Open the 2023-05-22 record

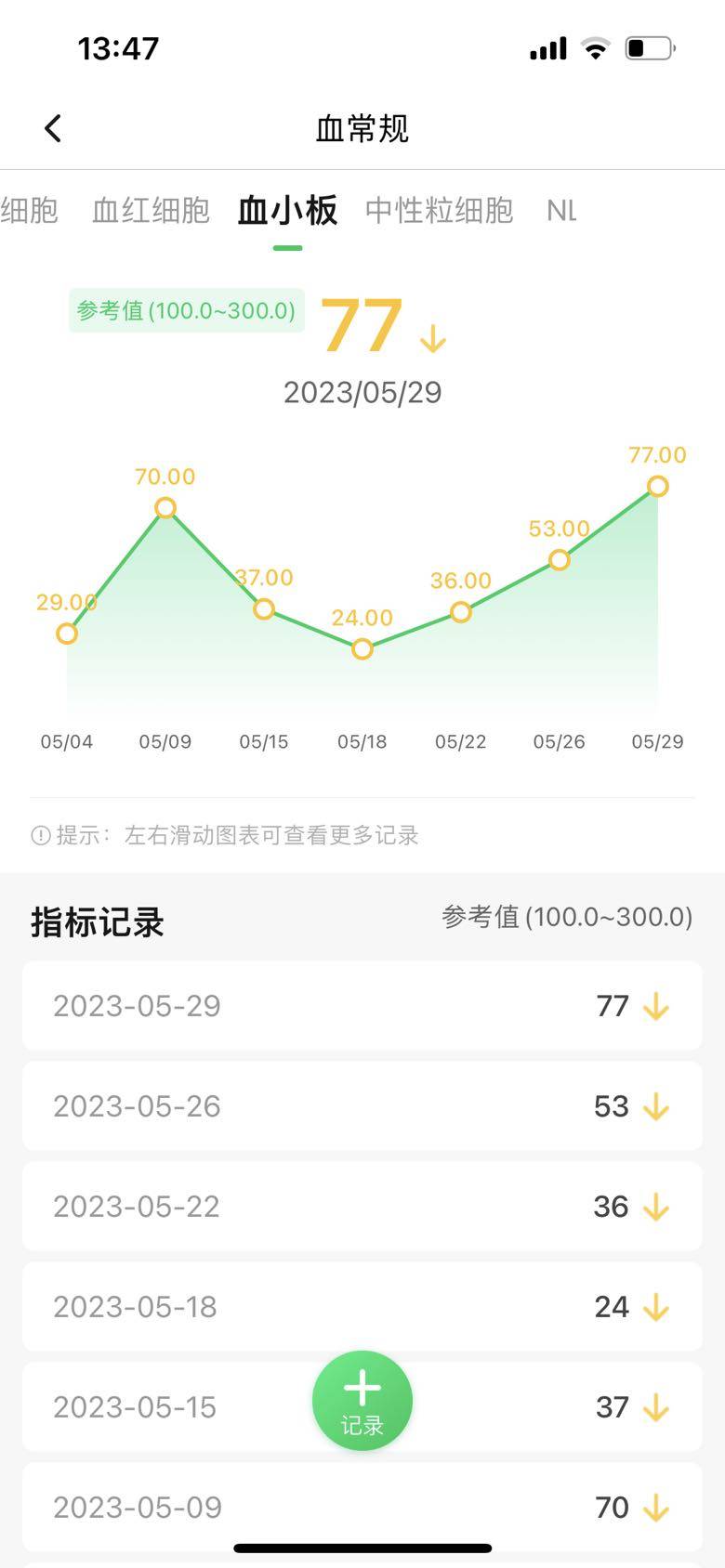point(362,1207)
